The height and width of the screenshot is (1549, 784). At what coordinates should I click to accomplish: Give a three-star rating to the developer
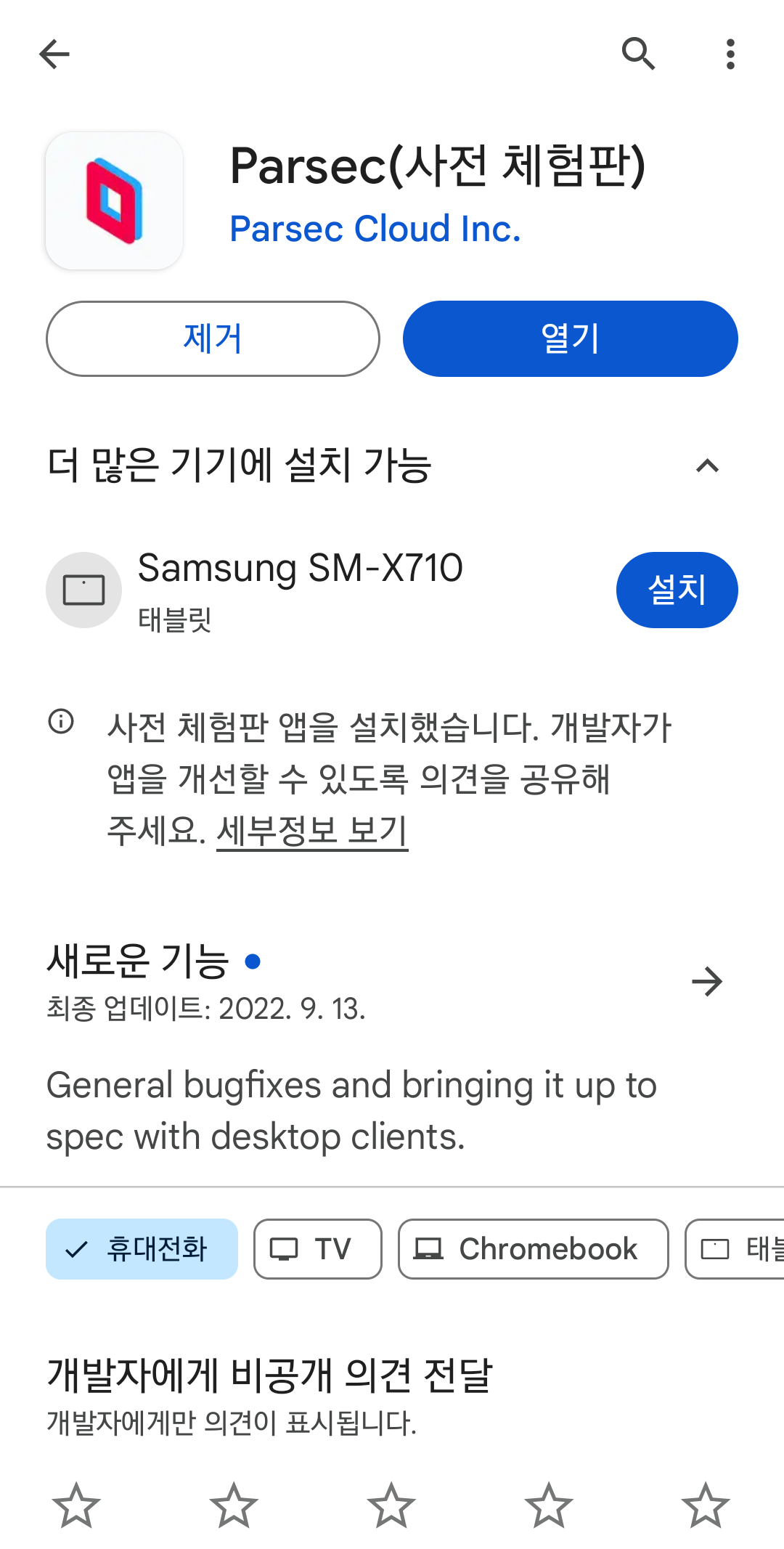point(392,1505)
